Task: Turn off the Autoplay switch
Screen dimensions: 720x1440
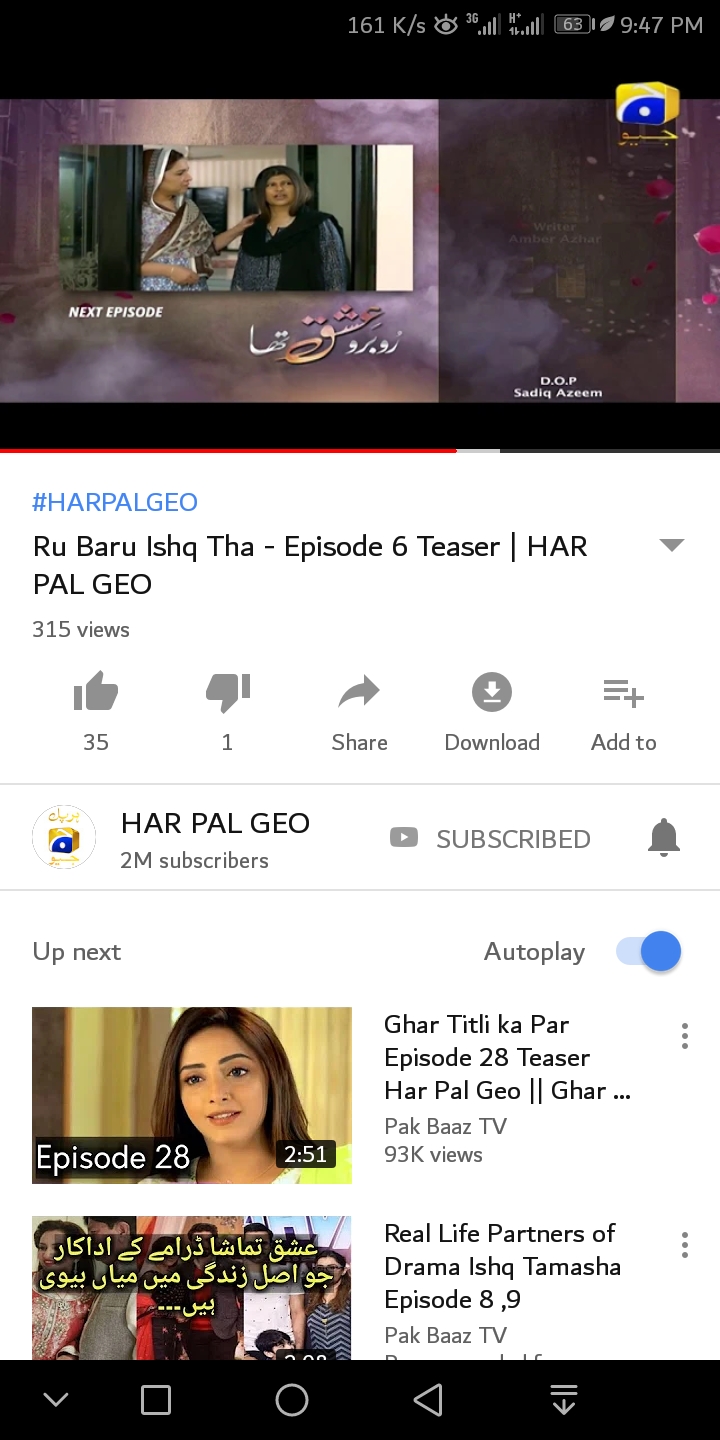Action: (649, 951)
